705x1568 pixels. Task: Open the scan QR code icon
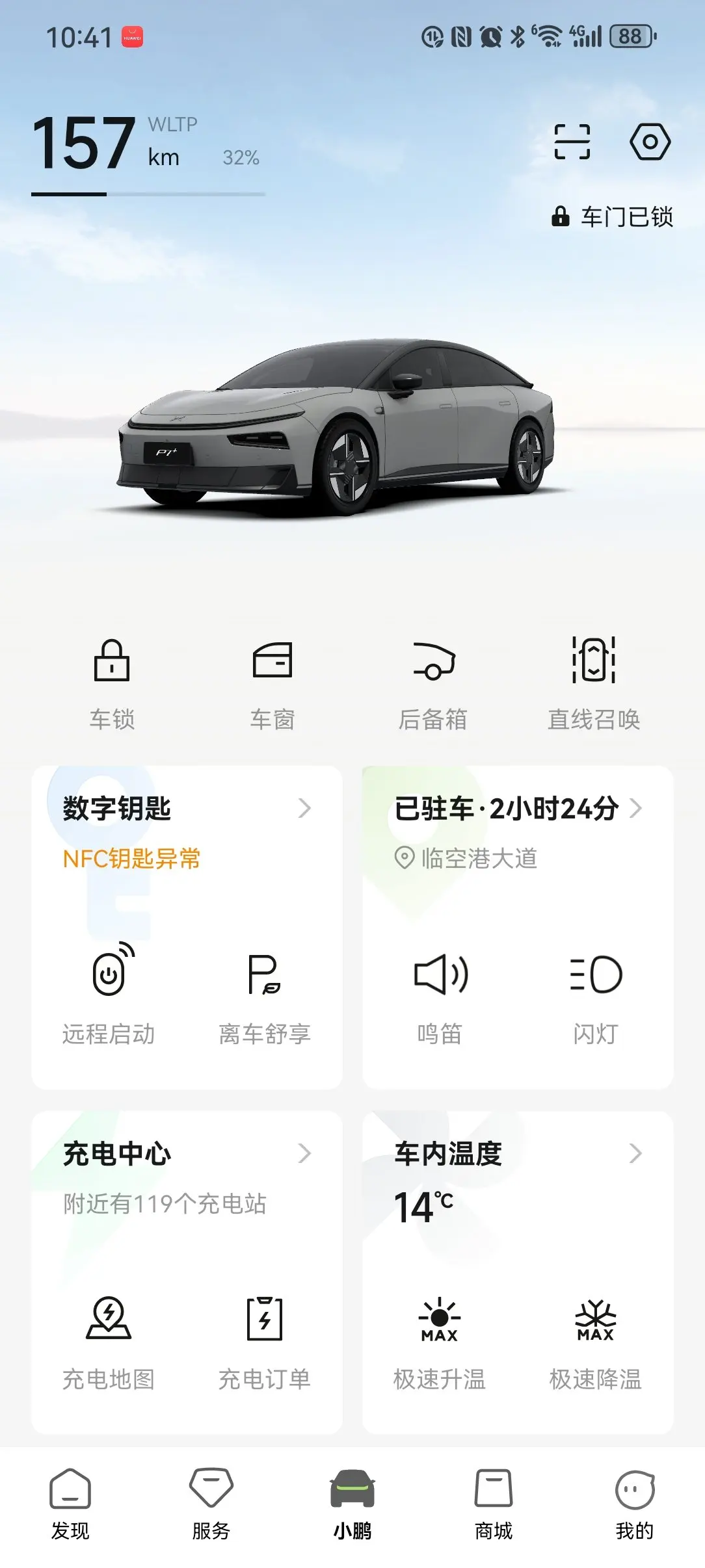click(572, 142)
